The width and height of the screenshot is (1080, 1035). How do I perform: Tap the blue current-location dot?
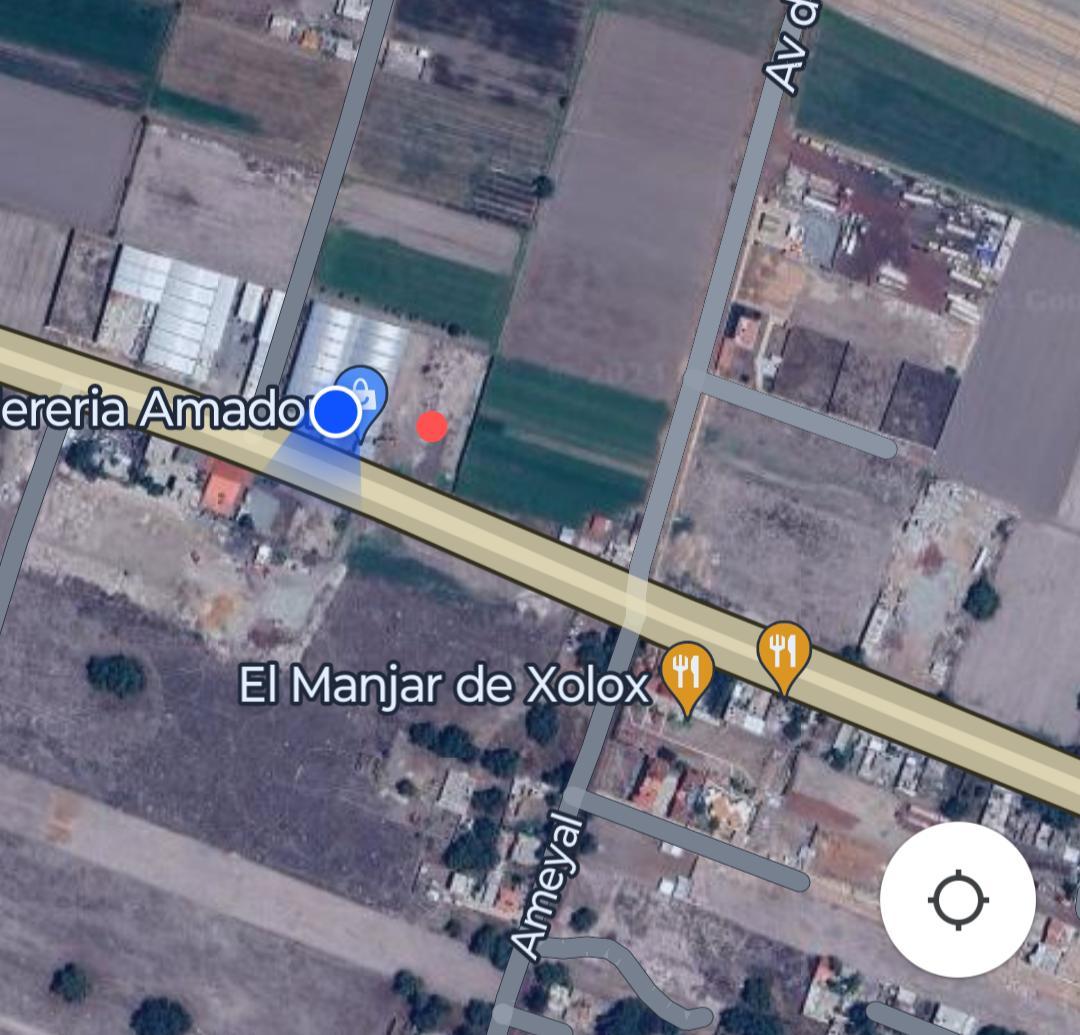(336, 412)
